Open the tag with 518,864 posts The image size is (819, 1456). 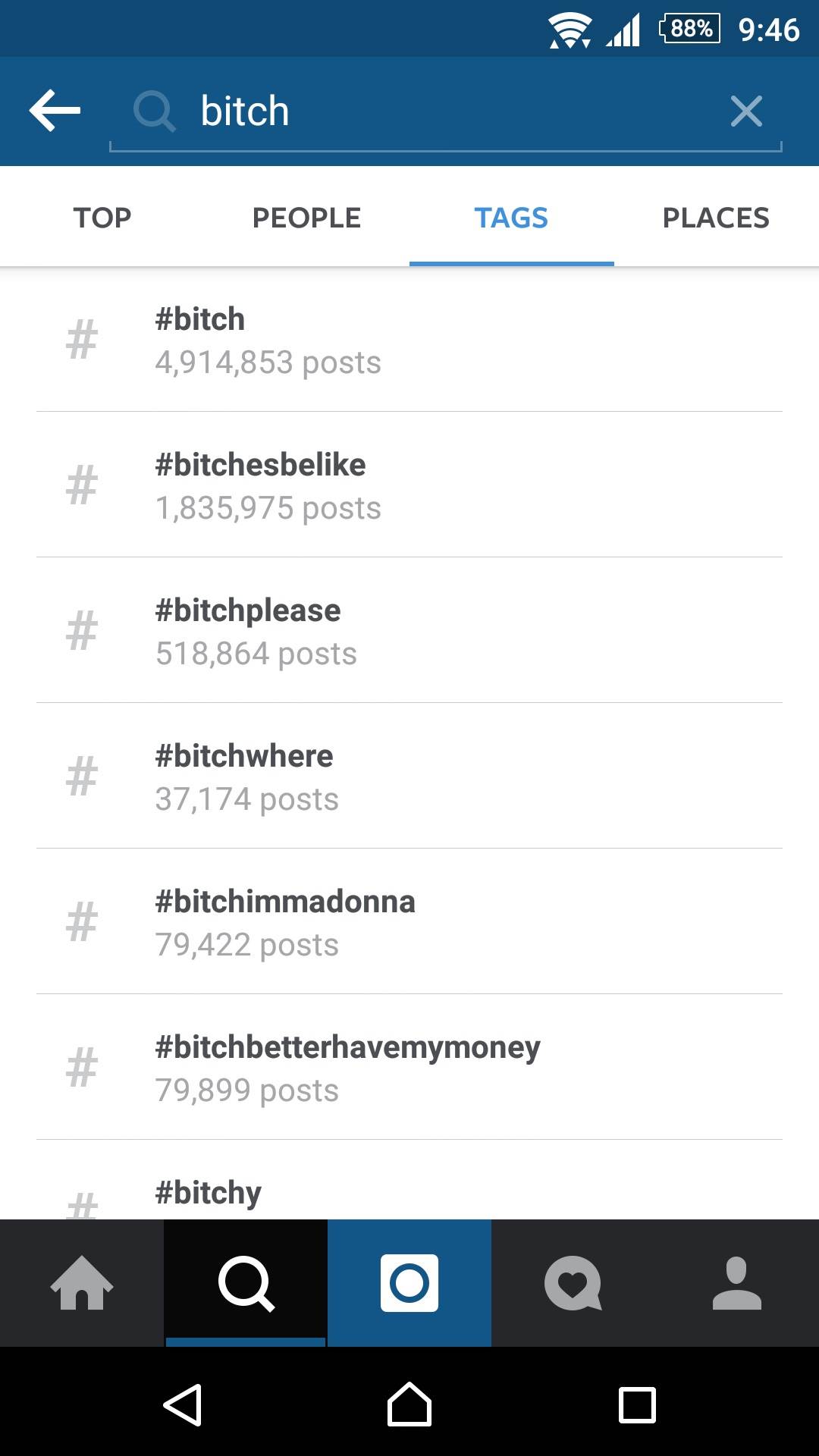pos(409,631)
